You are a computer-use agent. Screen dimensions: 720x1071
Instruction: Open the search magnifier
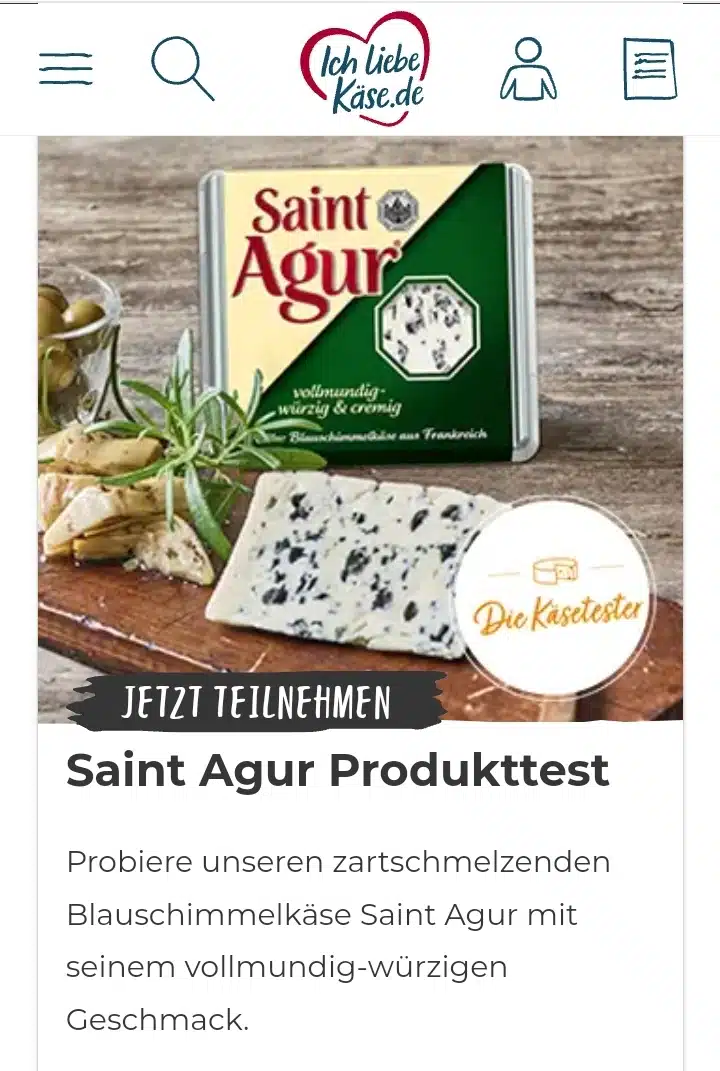click(x=182, y=68)
